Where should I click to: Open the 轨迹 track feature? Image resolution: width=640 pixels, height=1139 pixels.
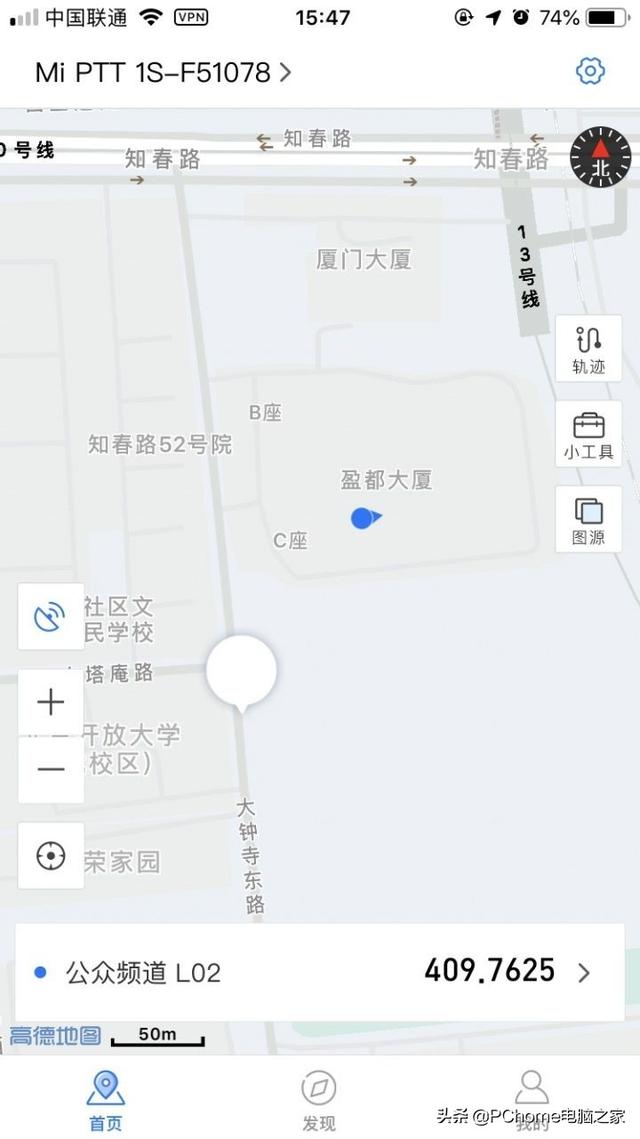click(589, 348)
